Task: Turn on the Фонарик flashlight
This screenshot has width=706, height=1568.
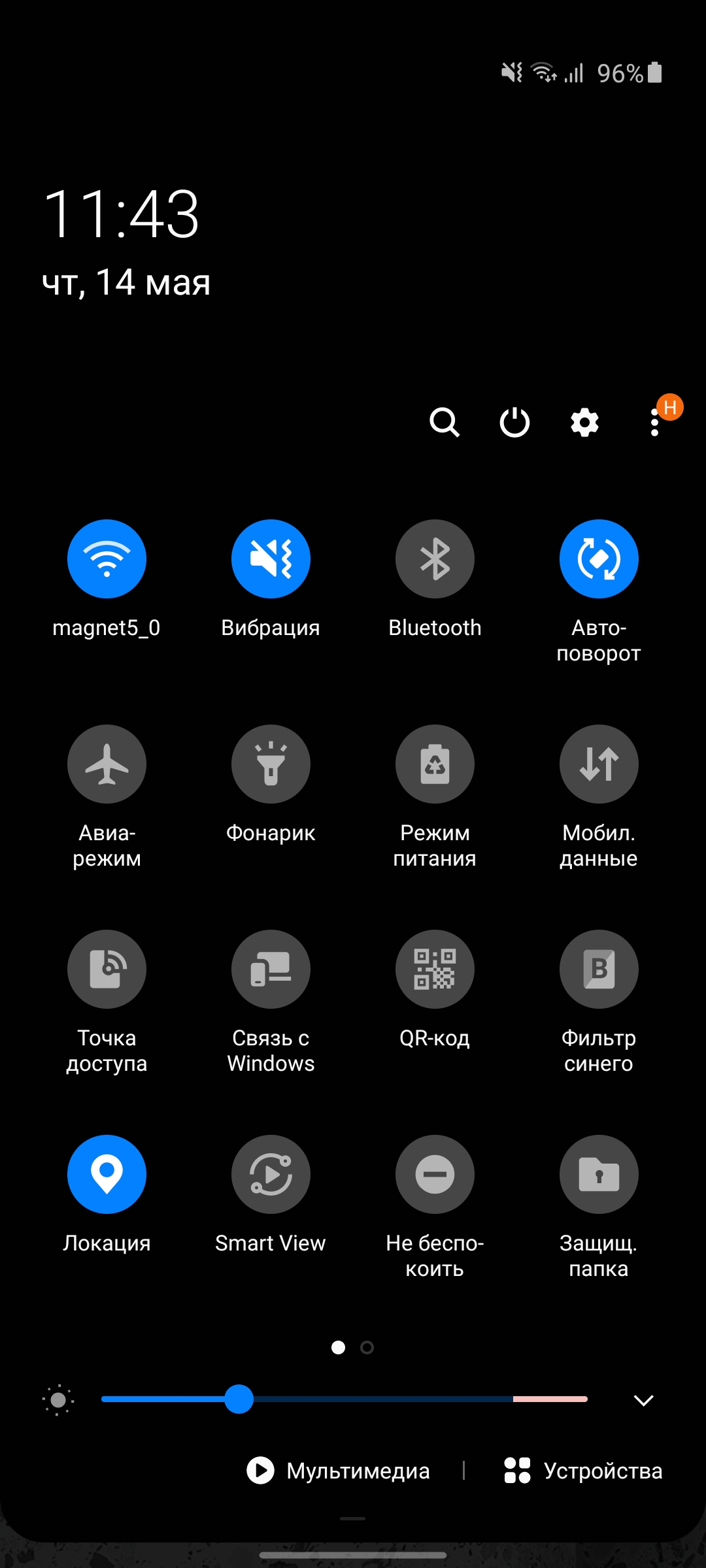Action: [x=271, y=764]
